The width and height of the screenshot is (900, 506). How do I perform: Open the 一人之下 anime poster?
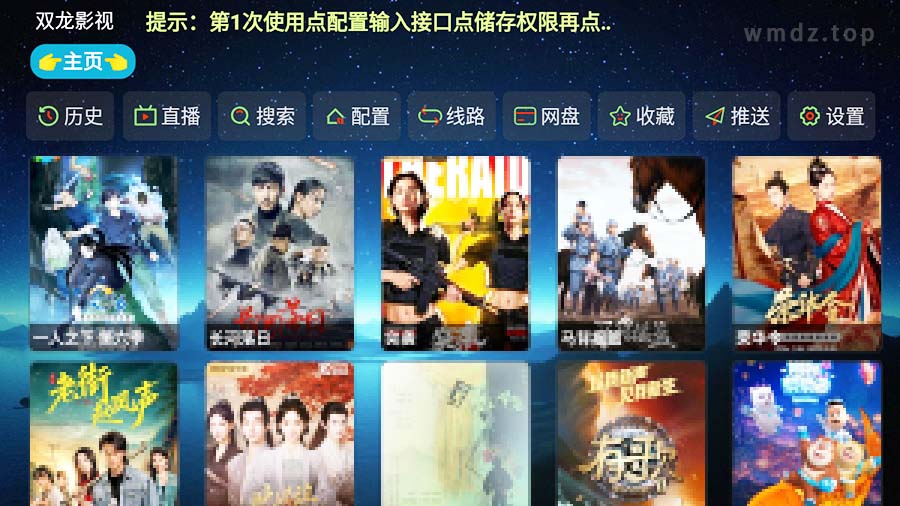click(104, 252)
